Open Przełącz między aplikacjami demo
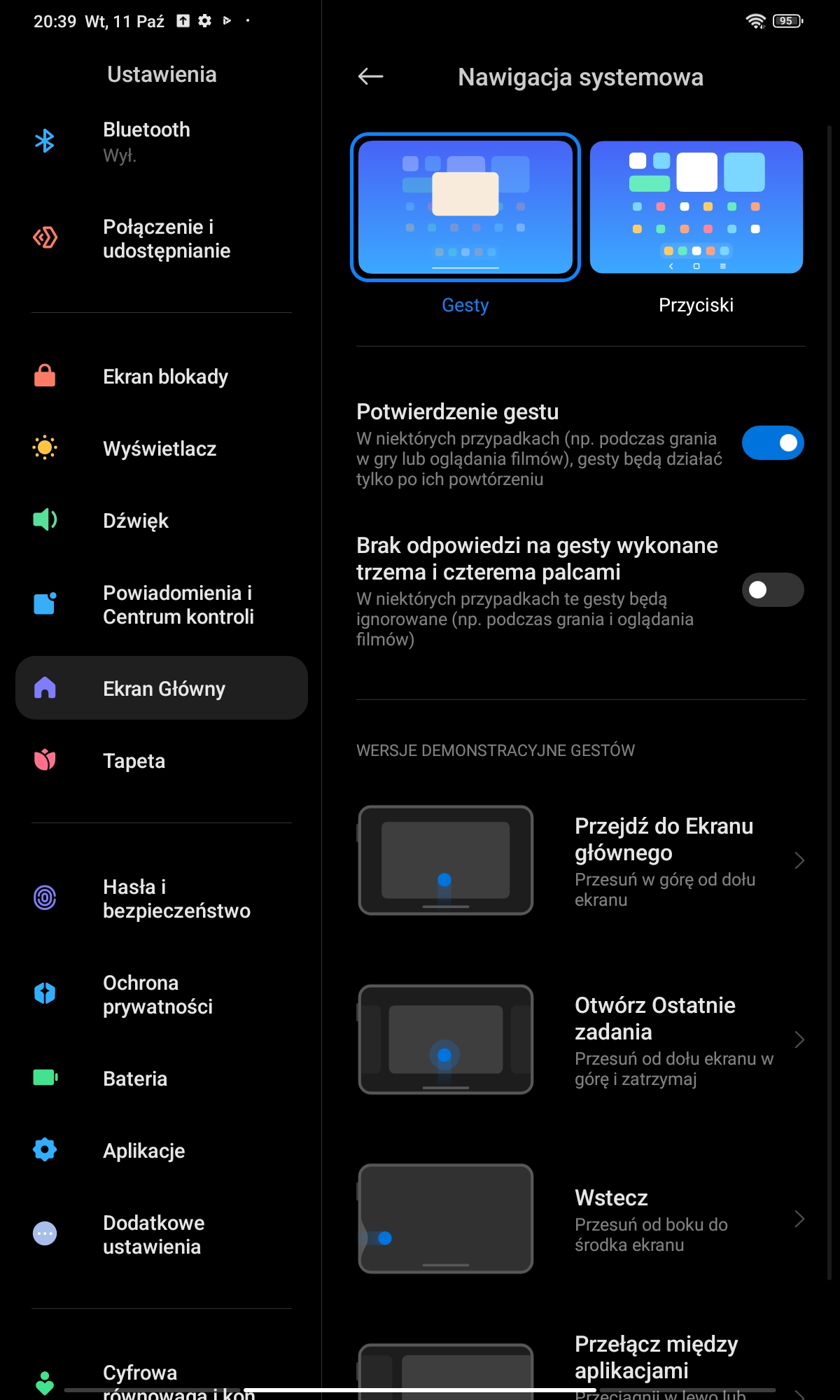The height and width of the screenshot is (1400, 840). tap(581, 1368)
